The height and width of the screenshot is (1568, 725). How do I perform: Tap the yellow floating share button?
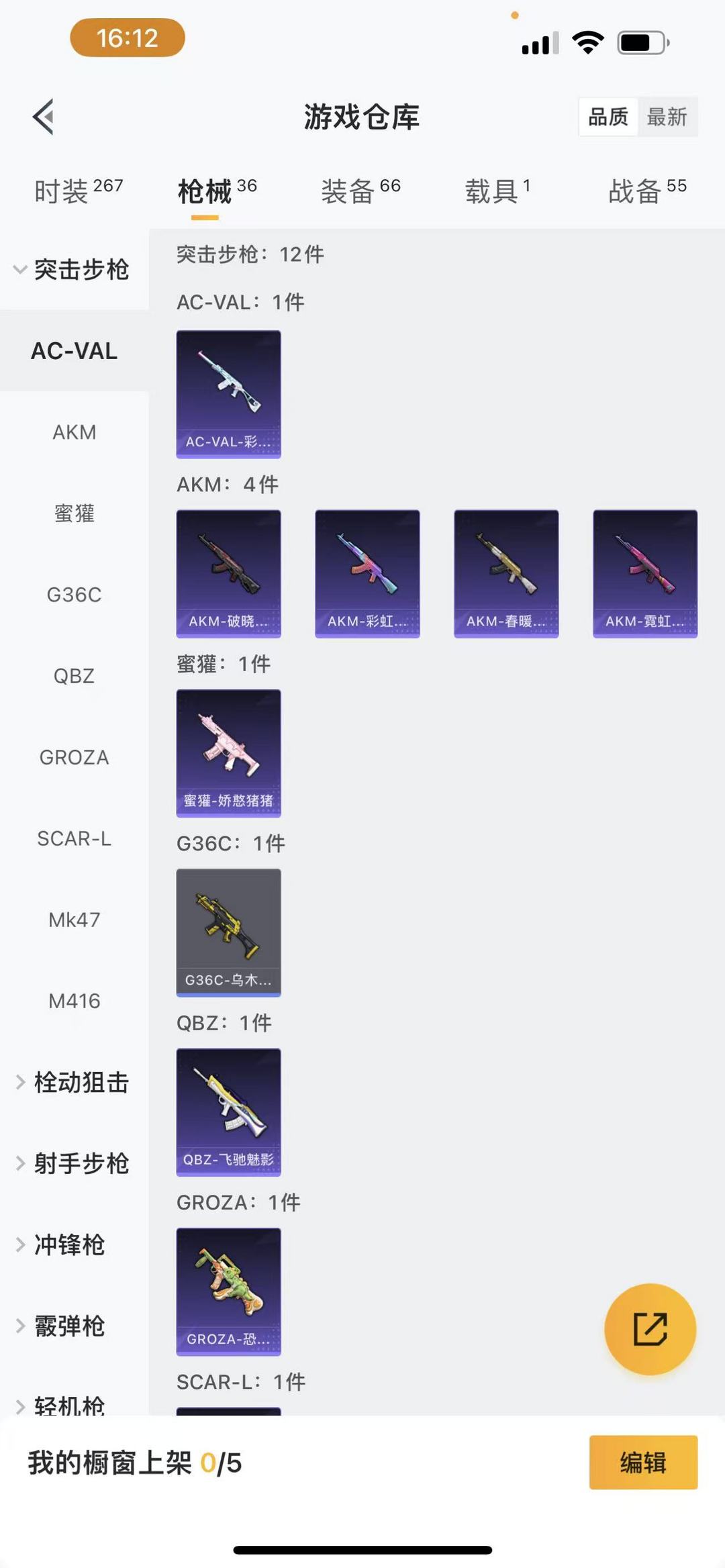pos(650,1329)
